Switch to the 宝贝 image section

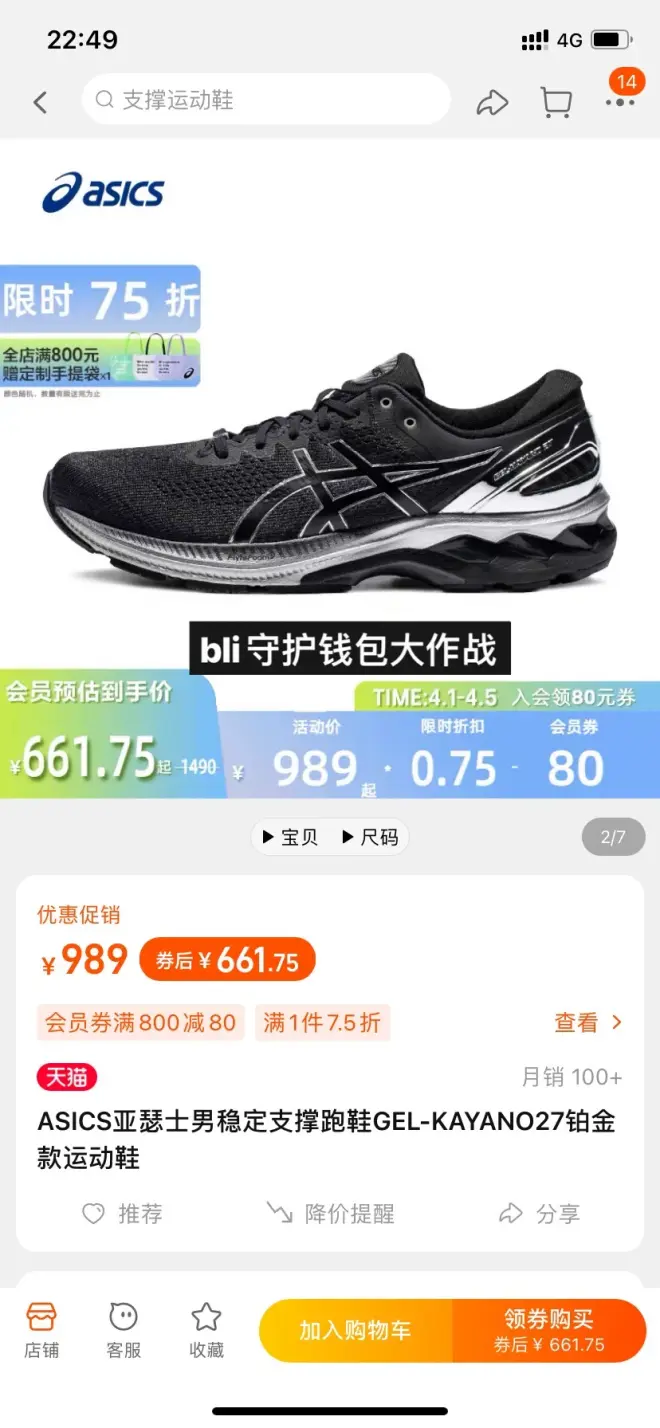coord(290,837)
